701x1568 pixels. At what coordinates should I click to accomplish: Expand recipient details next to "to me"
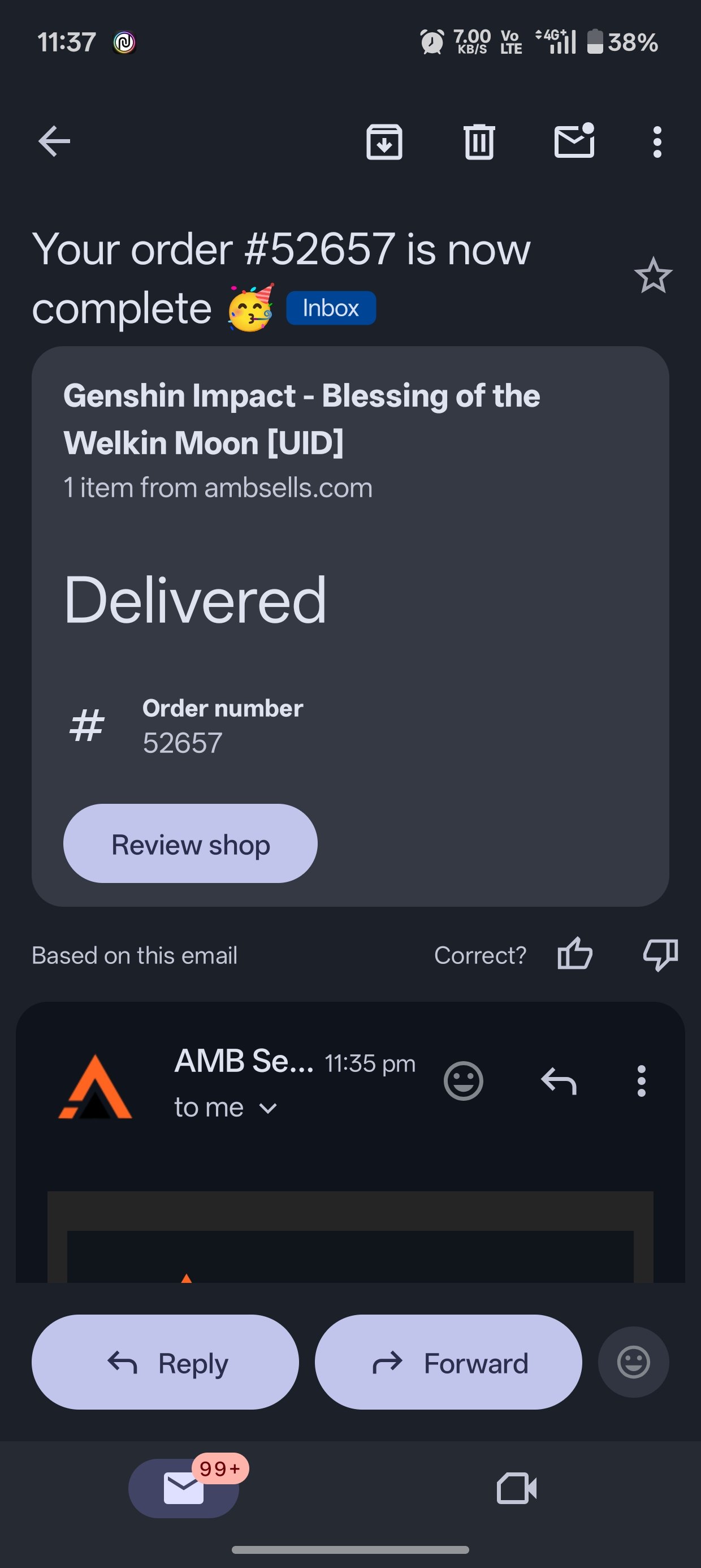coord(268,1108)
